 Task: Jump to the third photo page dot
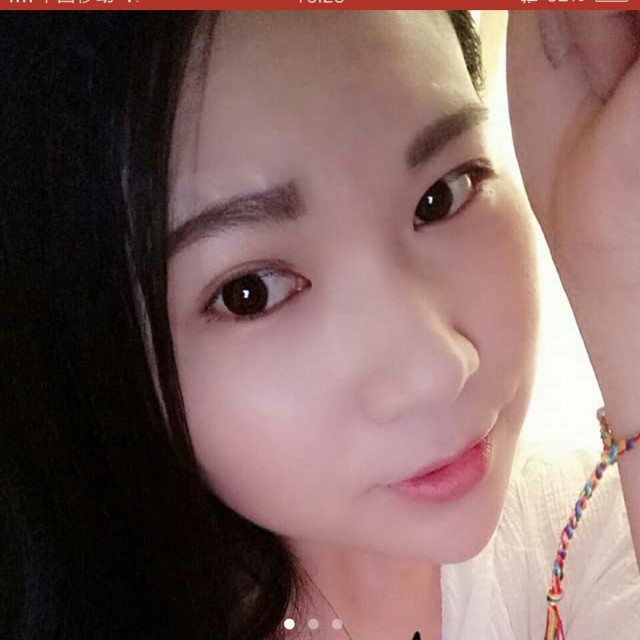tap(337, 624)
